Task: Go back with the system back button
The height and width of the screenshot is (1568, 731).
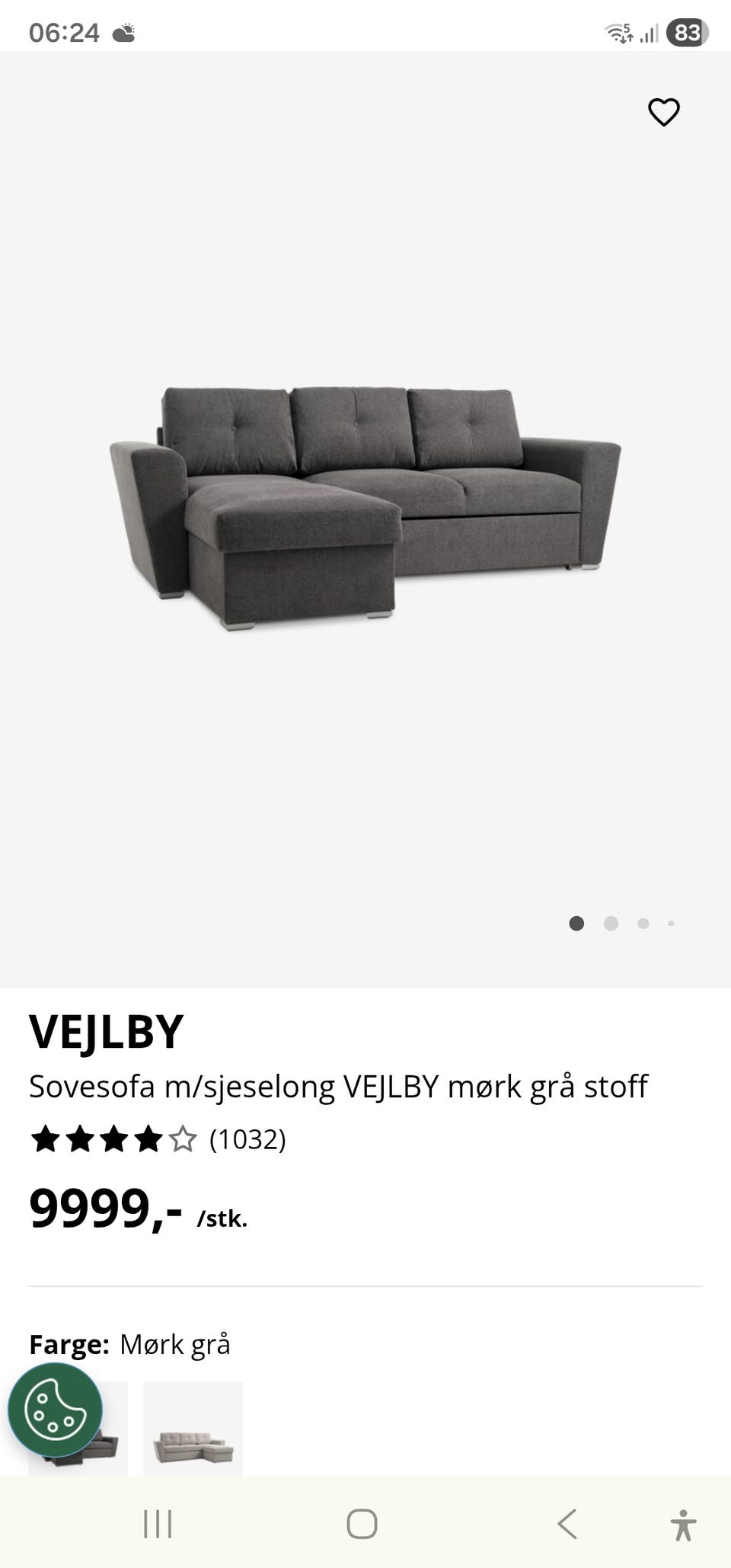Action: [567, 1524]
